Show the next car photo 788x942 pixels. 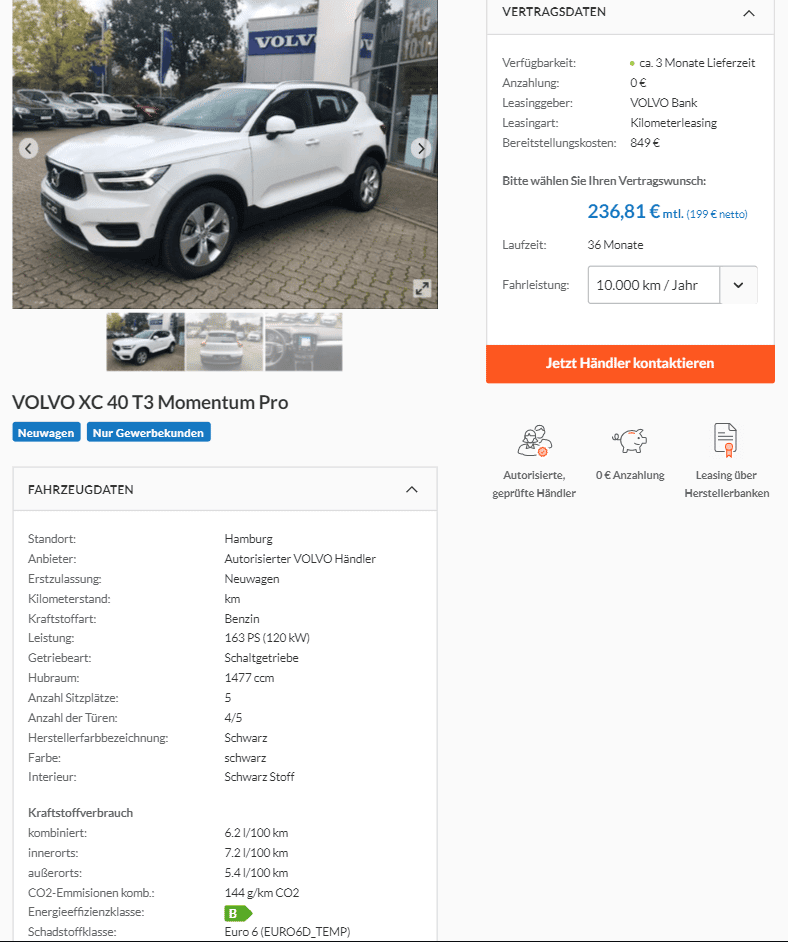(x=421, y=148)
